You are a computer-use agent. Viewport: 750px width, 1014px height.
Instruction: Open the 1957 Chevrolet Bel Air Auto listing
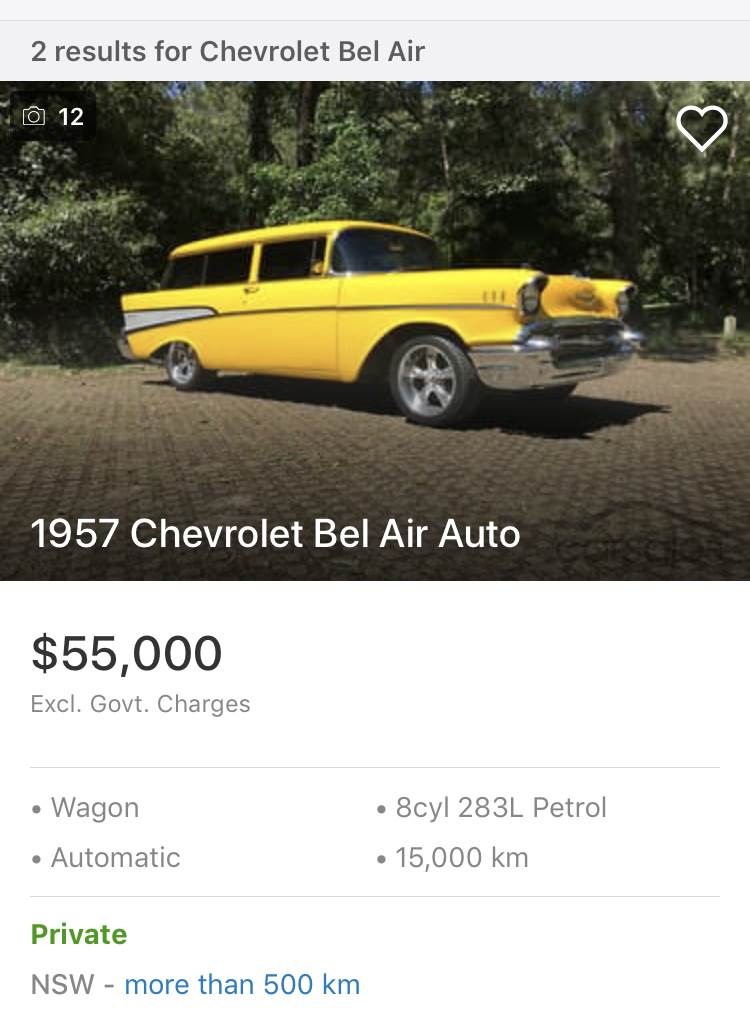[x=275, y=533]
